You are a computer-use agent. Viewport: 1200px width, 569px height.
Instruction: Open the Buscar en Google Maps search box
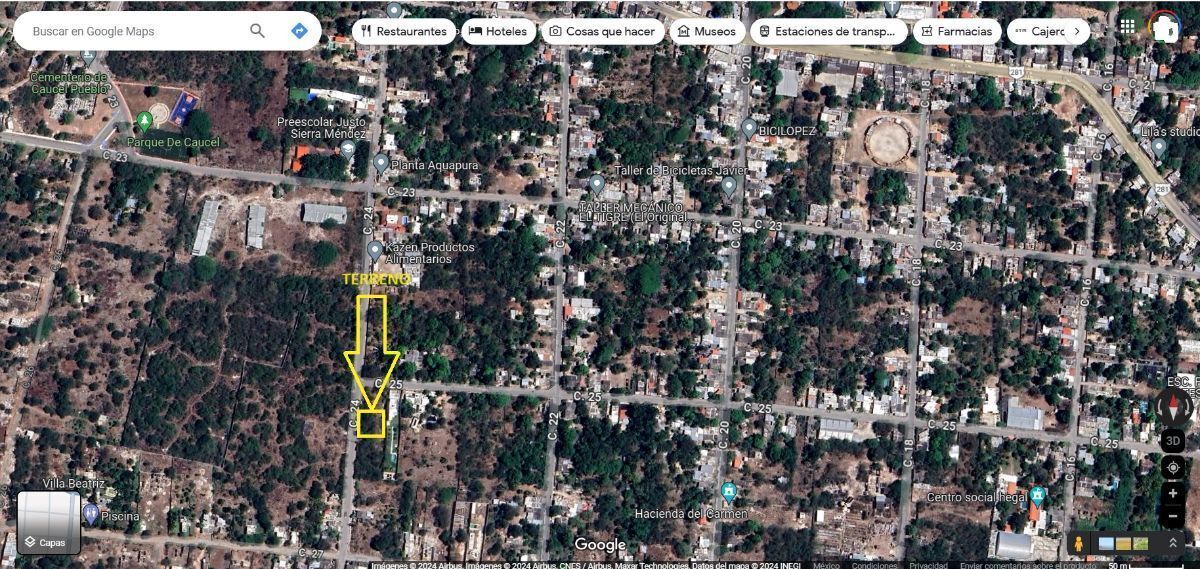(x=135, y=31)
